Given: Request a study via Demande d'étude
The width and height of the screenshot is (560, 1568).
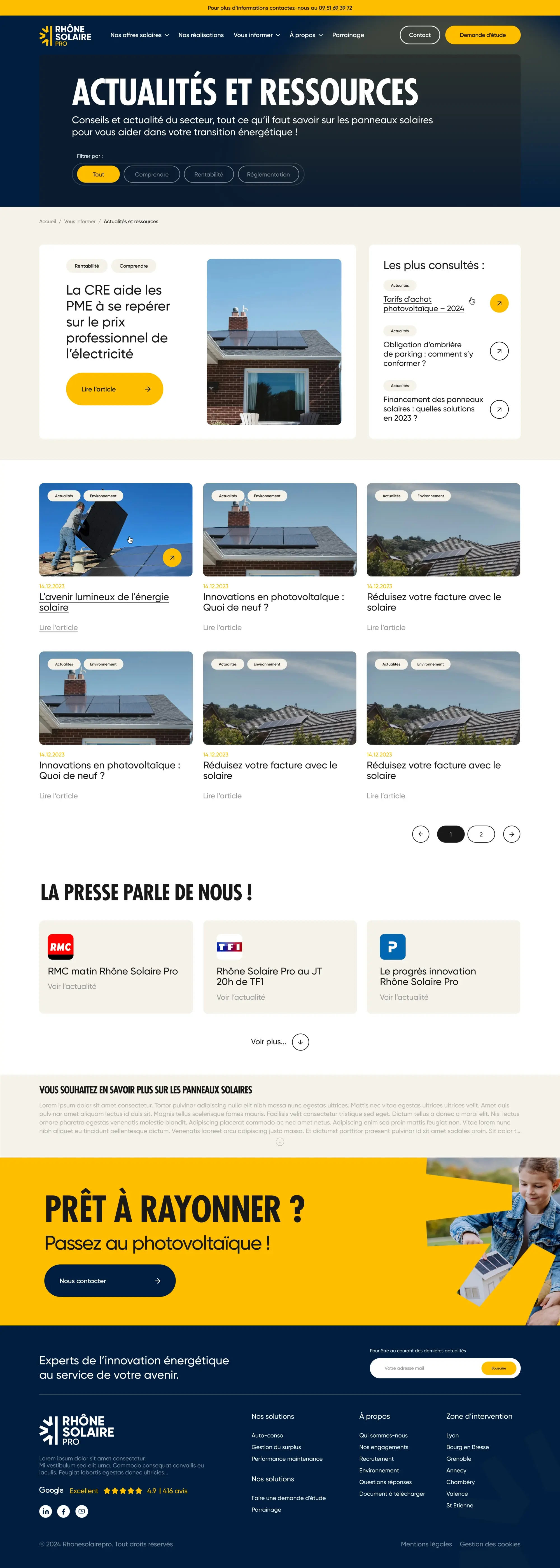Looking at the screenshot, I should point(482,35).
